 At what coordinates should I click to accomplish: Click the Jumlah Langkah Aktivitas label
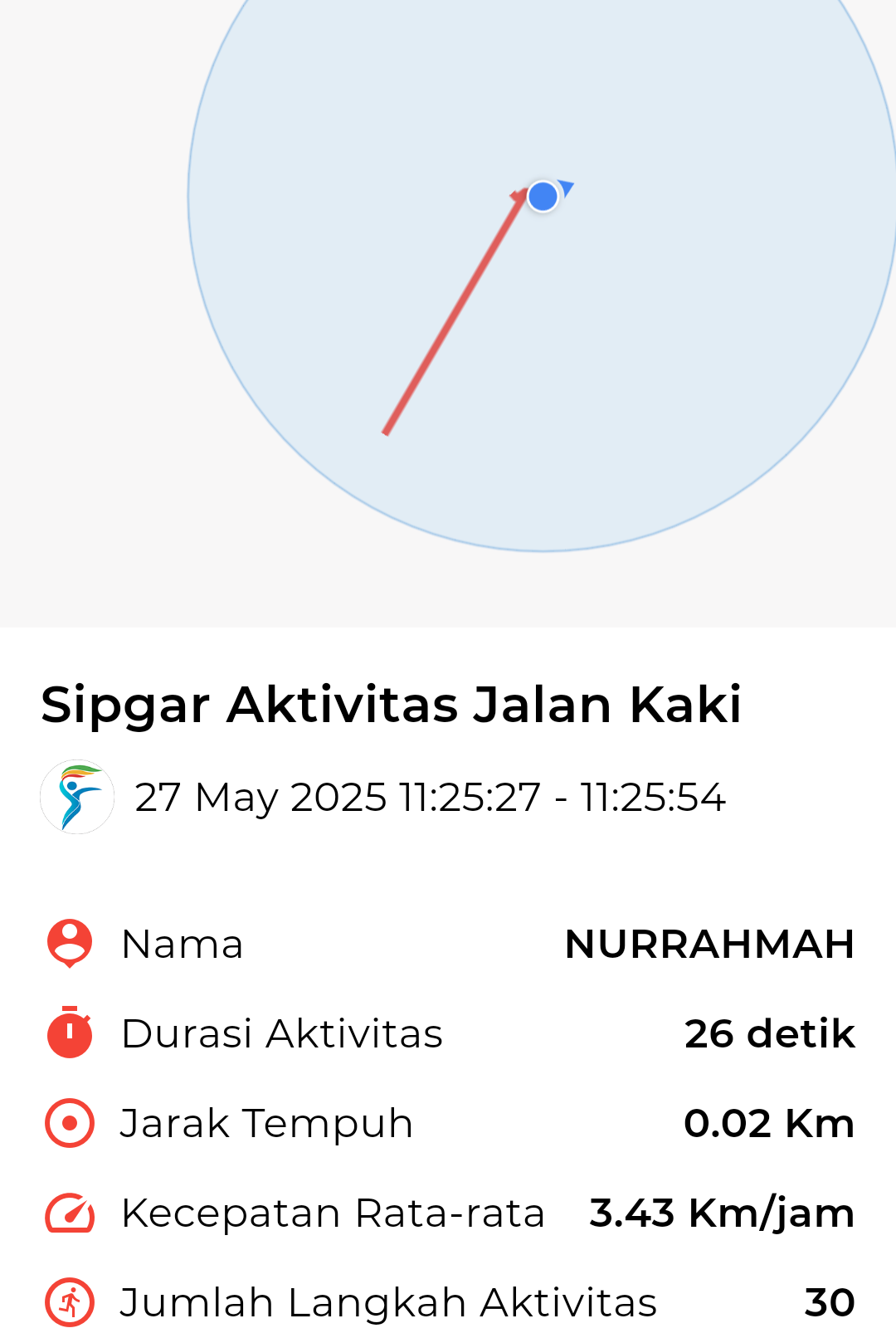pyautogui.click(x=388, y=1302)
